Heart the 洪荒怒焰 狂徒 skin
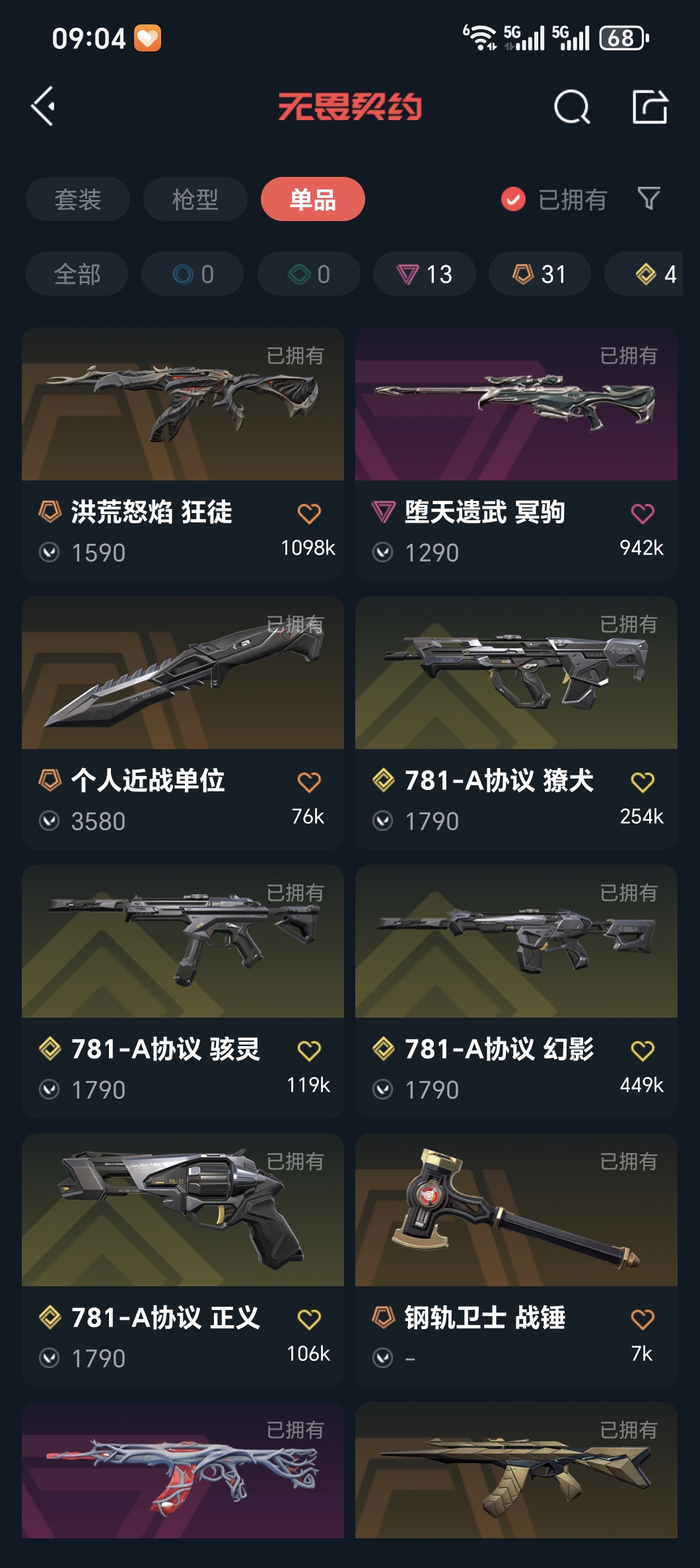Image resolution: width=700 pixels, height=1568 pixels. [x=308, y=513]
